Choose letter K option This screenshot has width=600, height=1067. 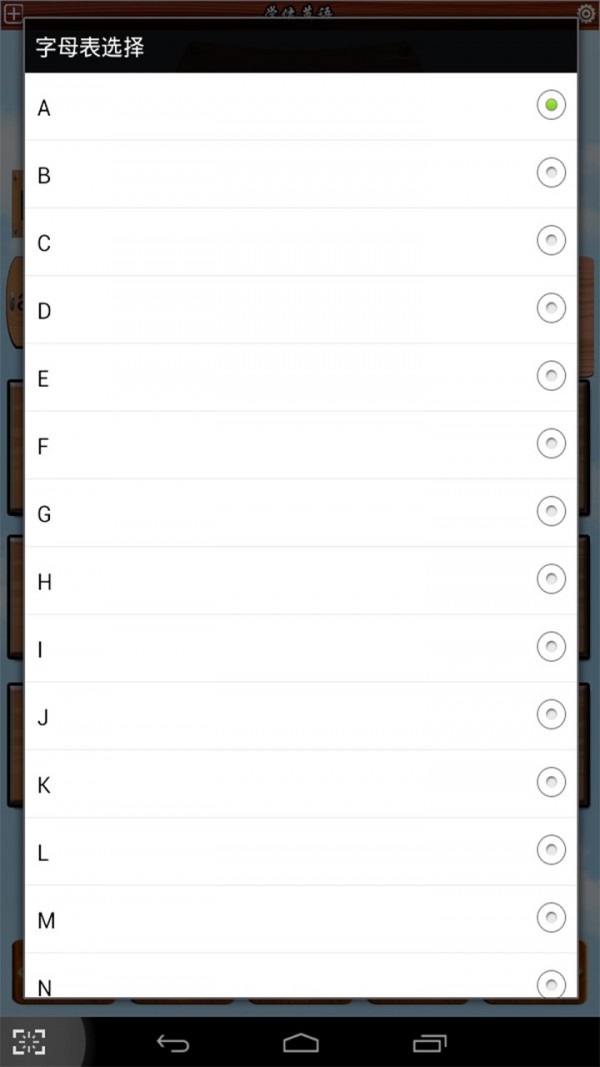click(301, 784)
